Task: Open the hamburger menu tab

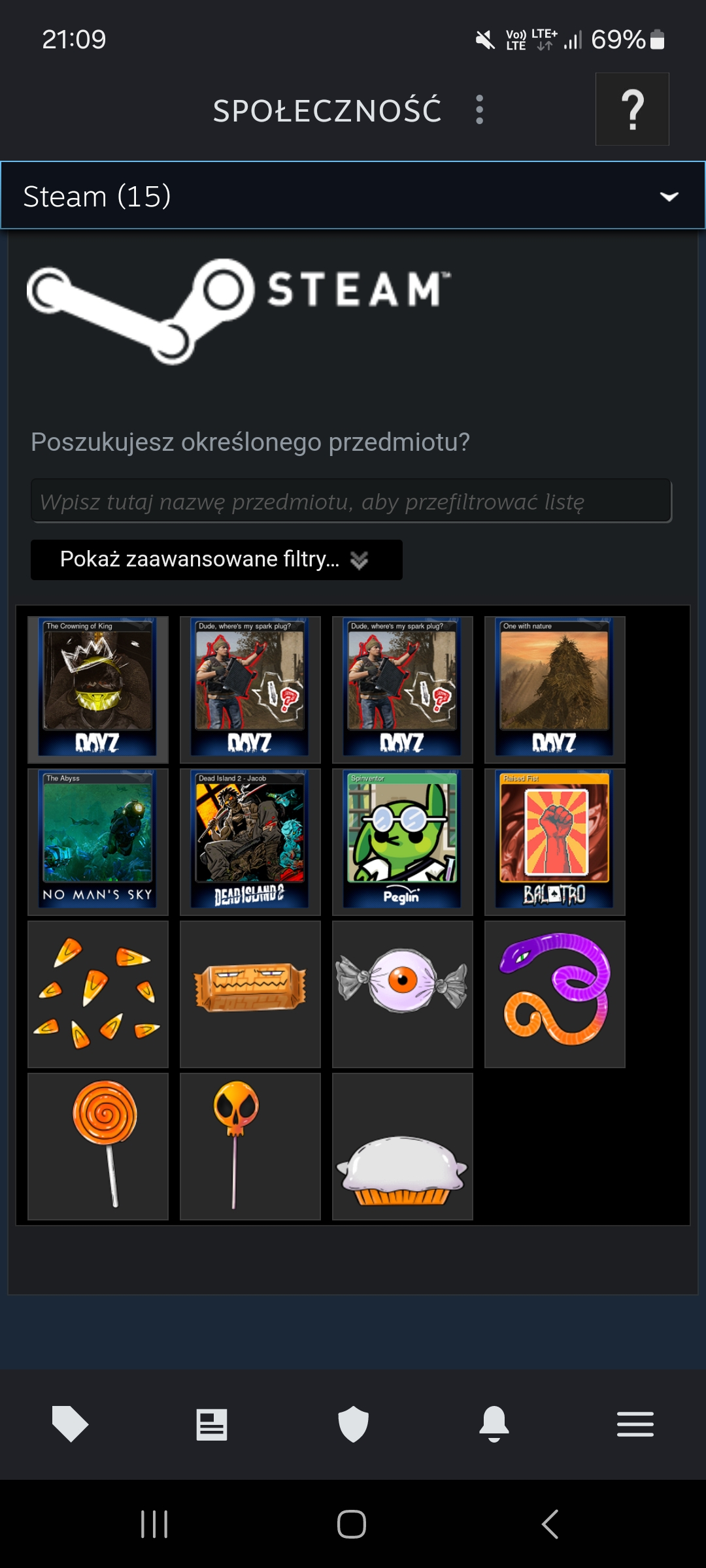Action: tap(635, 1424)
